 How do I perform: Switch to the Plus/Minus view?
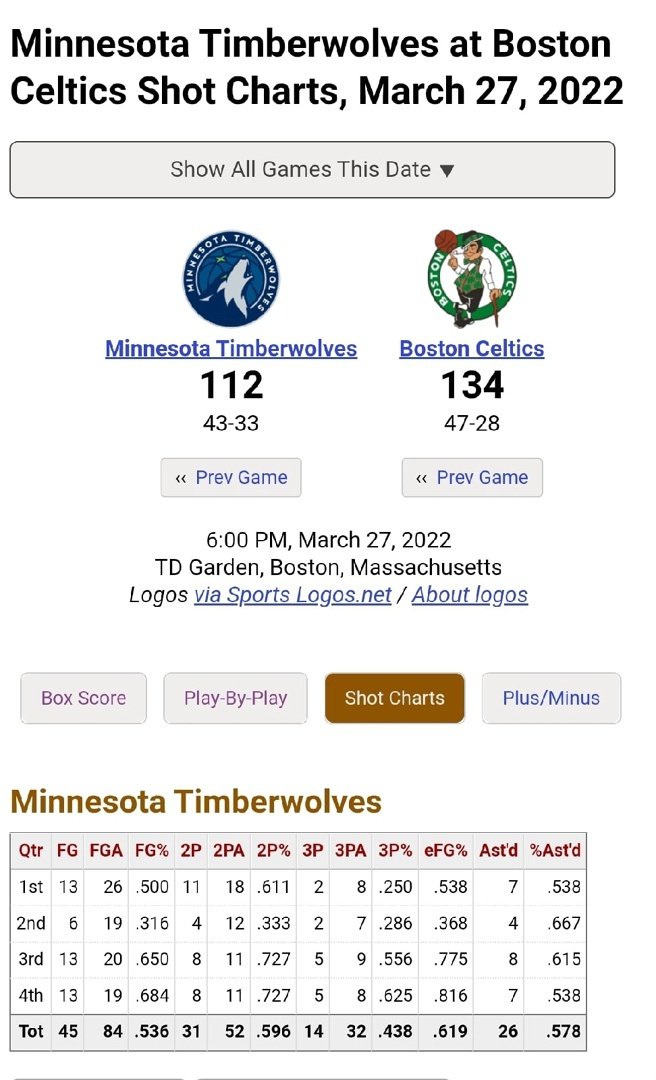(x=551, y=698)
